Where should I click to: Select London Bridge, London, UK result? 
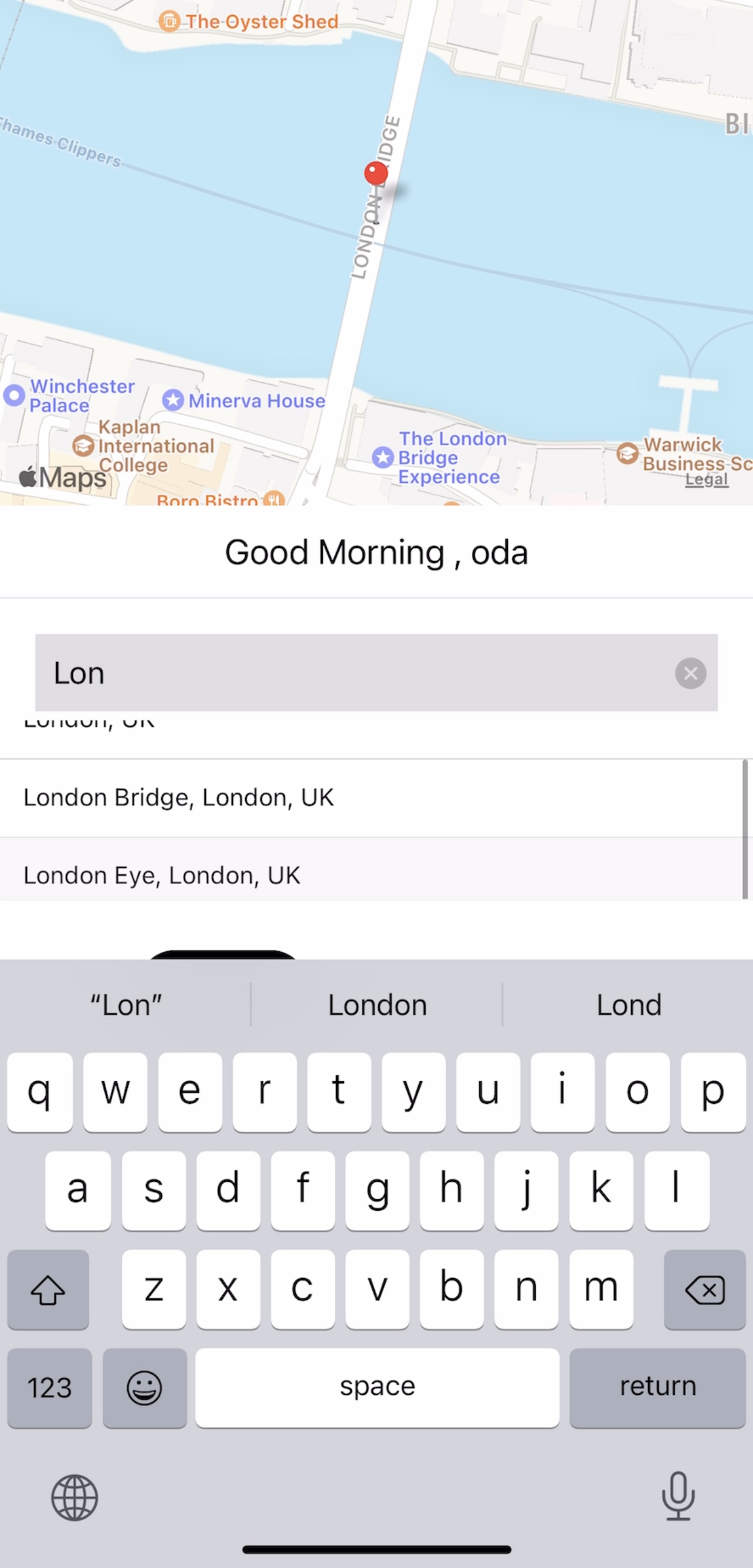[x=178, y=797]
